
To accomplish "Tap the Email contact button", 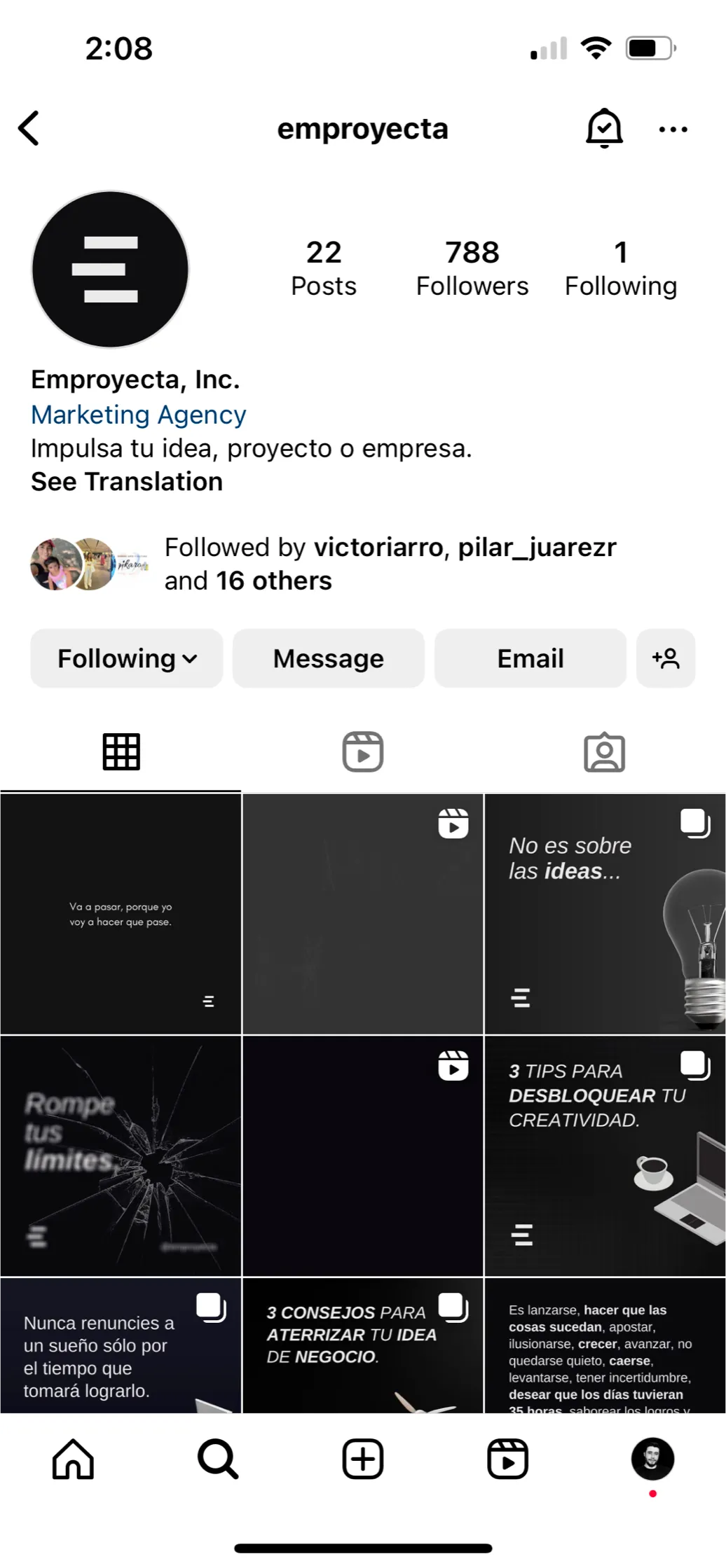I will coord(530,658).
